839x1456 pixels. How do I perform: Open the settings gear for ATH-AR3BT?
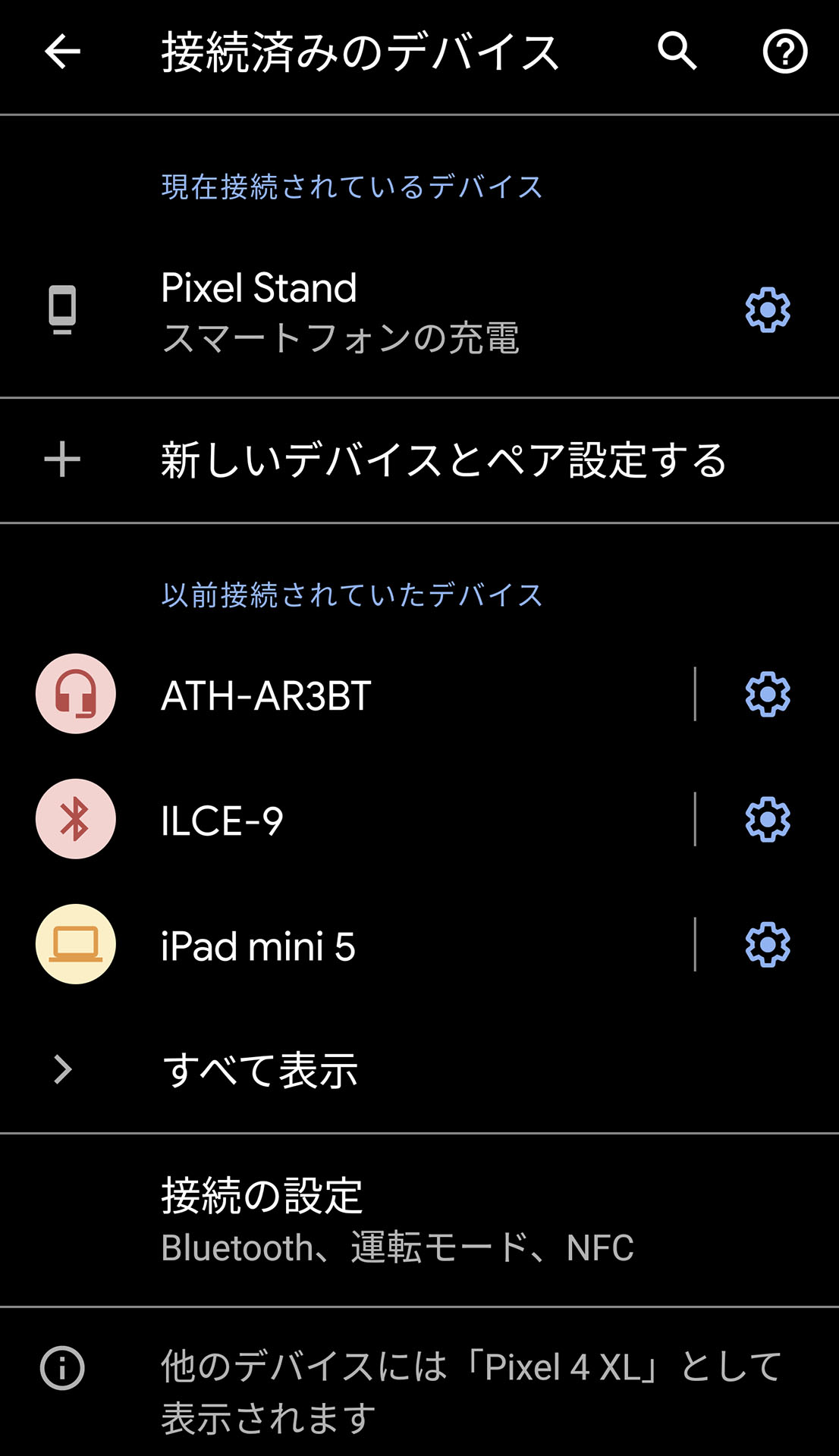[768, 694]
